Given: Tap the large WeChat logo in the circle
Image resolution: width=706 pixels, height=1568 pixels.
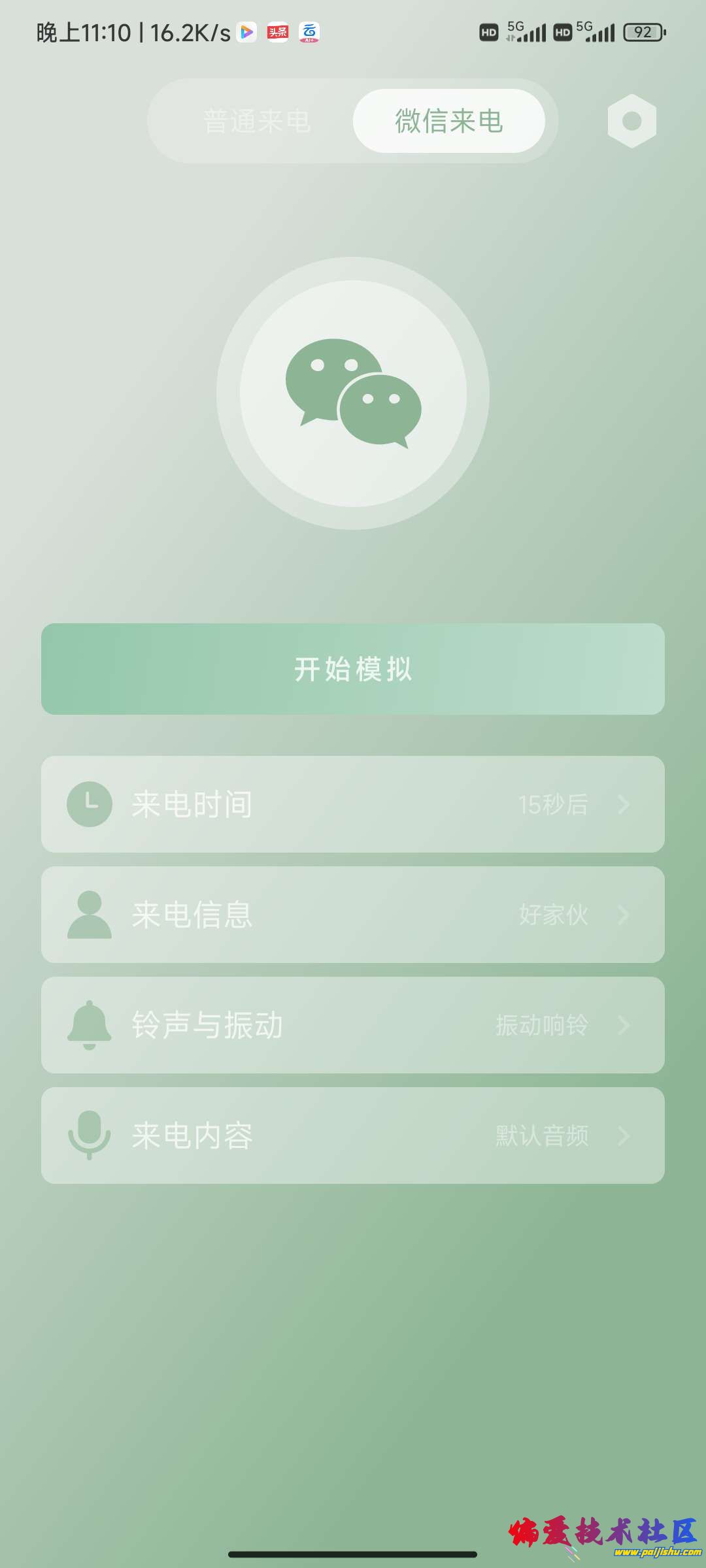Looking at the screenshot, I should [353, 392].
